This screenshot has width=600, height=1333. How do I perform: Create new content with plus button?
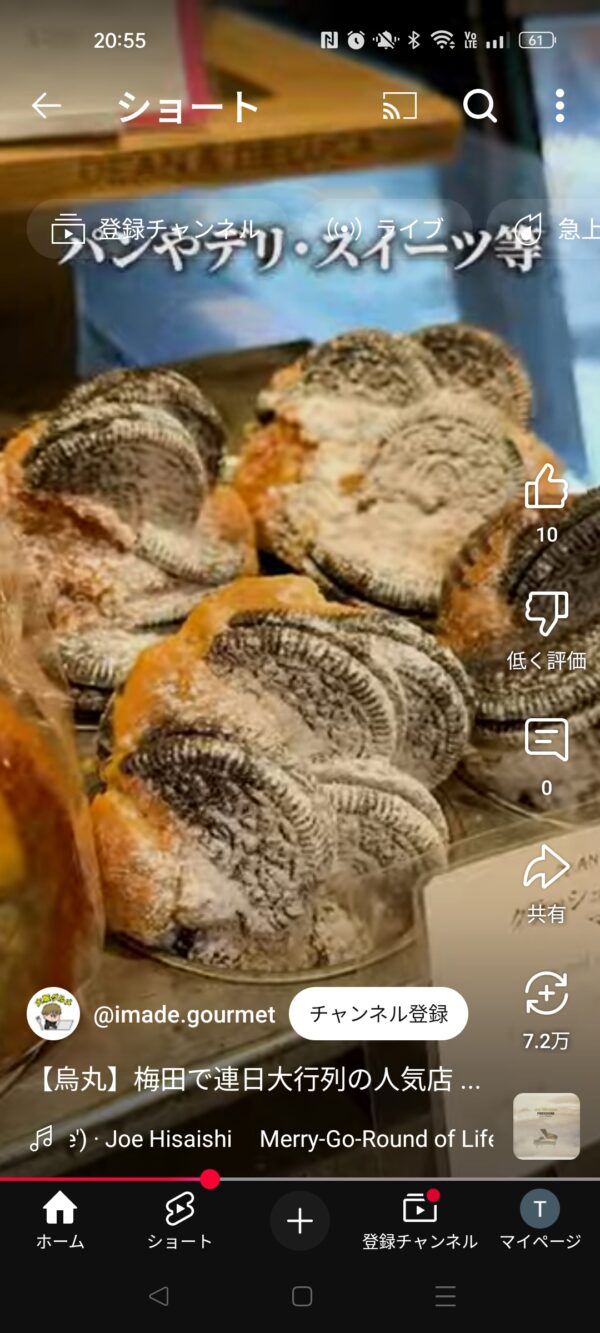point(300,1221)
